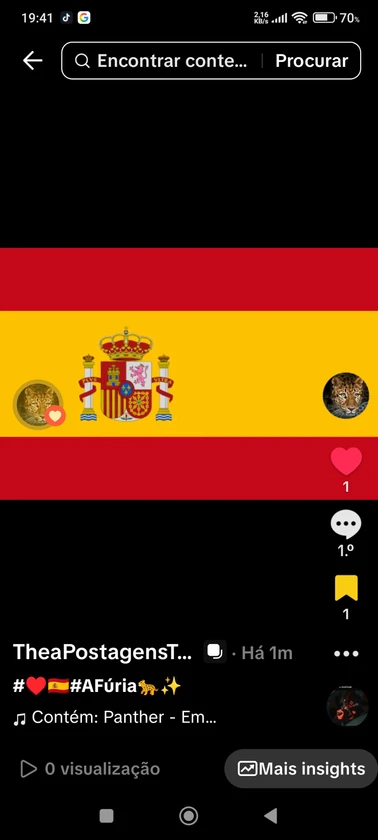Open the comments bubble
The image size is (378, 840).
(x=346, y=524)
